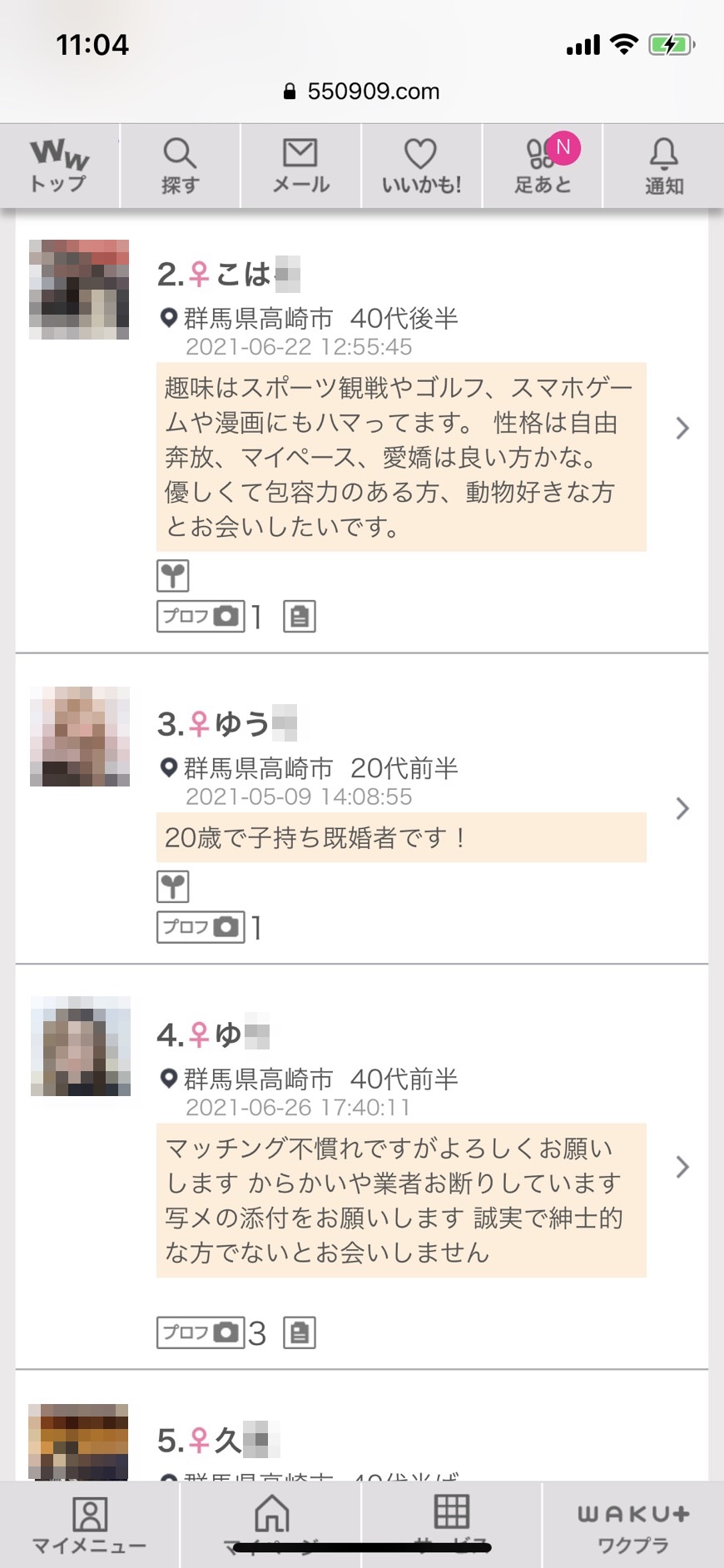Expand details chevron for ゆう entry
The width and height of the screenshot is (724, 1568).
pyautogui.click(x=682, y=808)
